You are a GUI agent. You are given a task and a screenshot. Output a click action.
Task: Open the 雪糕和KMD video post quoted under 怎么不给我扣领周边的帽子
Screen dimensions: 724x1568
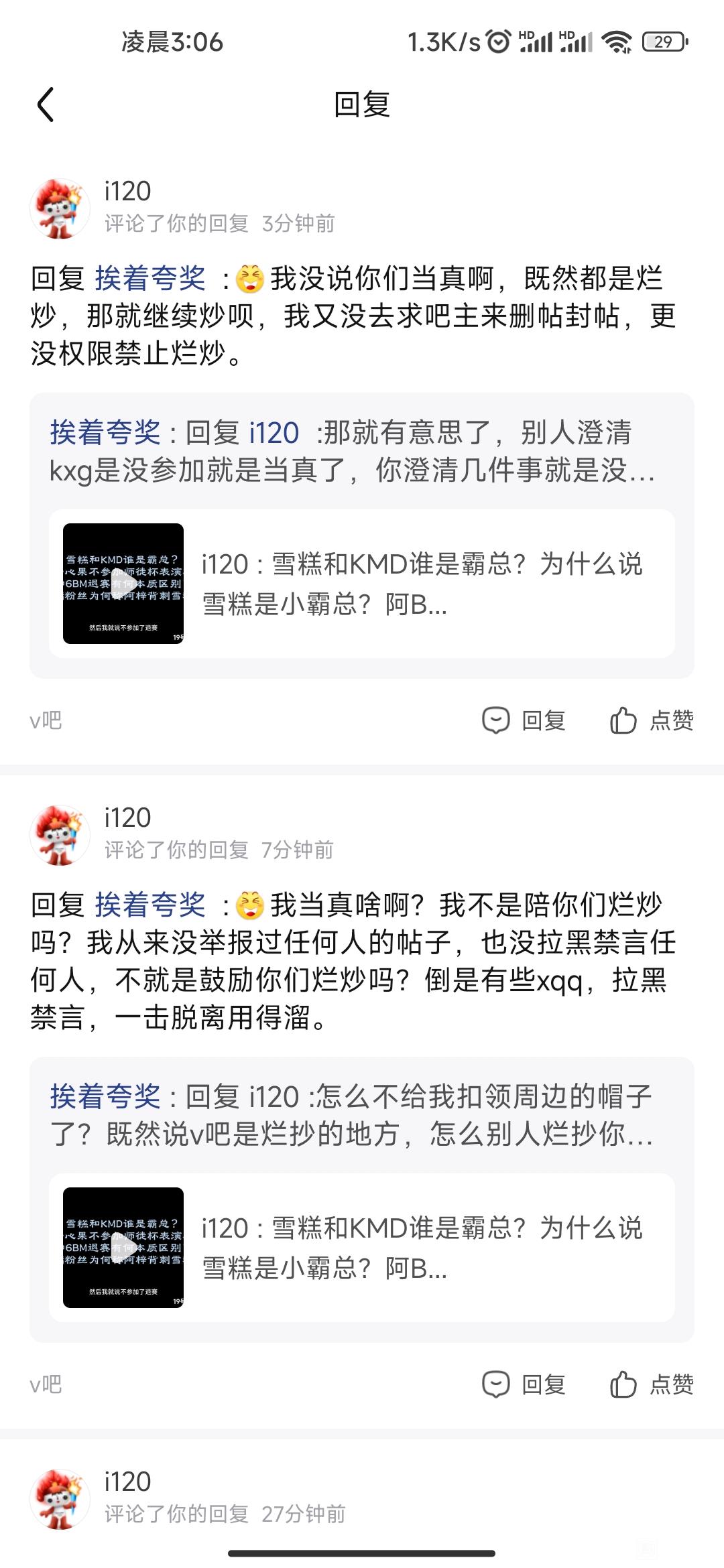point(362,1247)
